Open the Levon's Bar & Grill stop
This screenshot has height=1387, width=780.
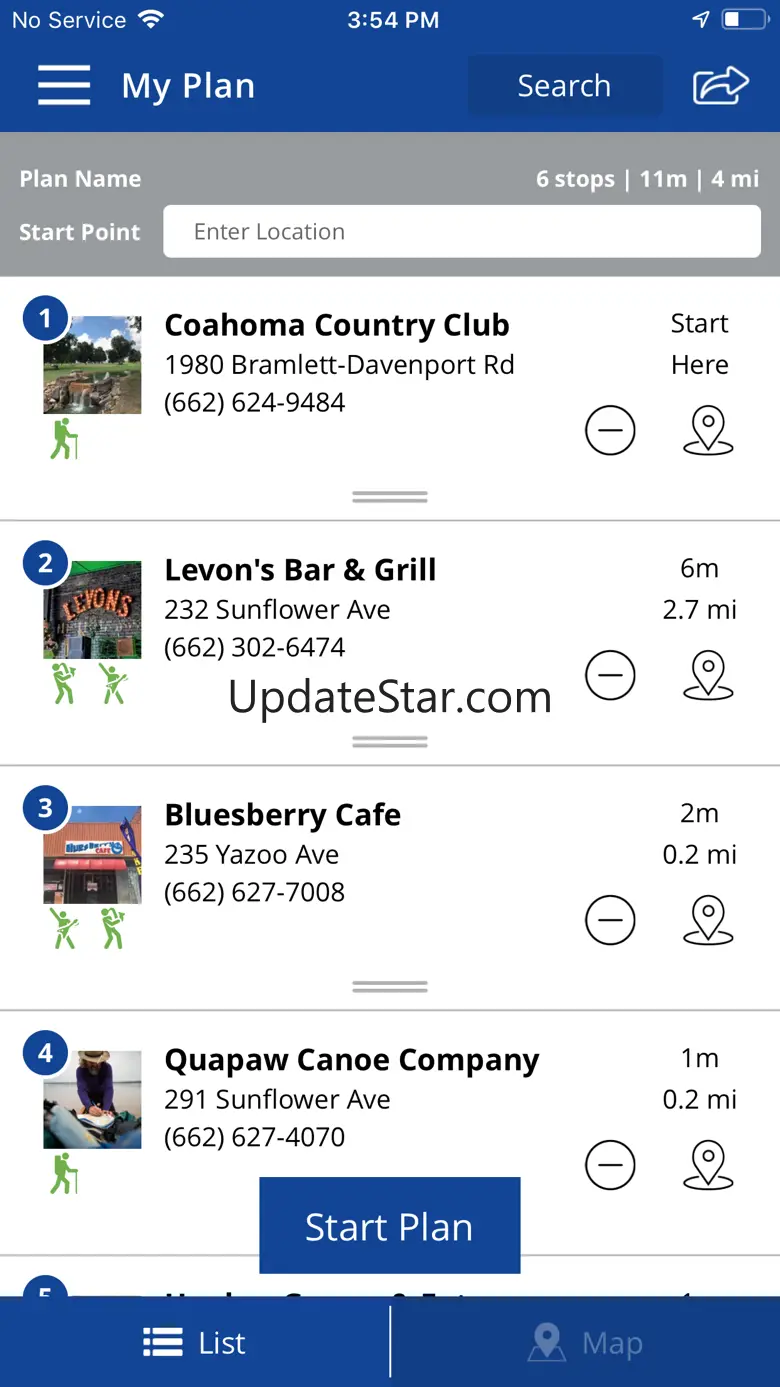(300, 570)
